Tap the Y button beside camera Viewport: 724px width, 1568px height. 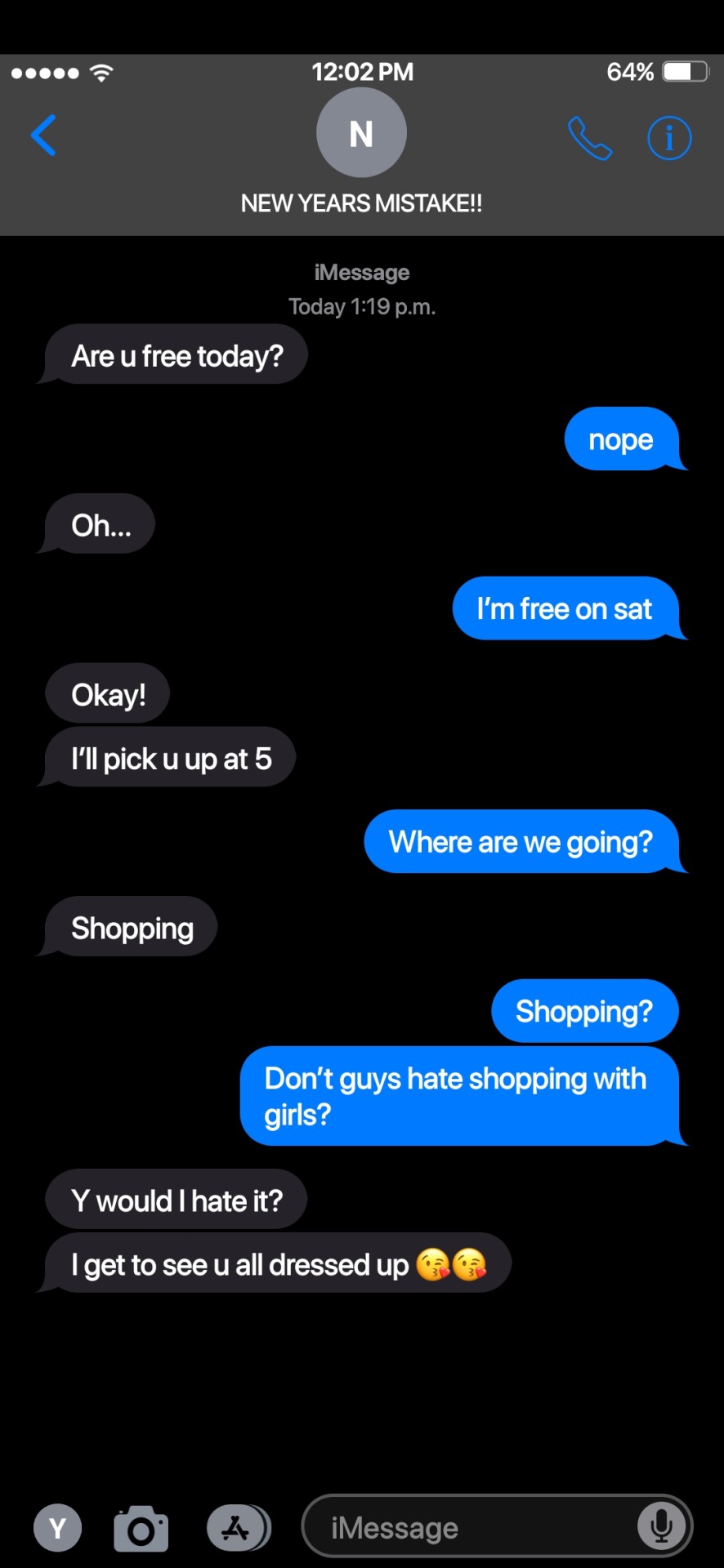57,1527
